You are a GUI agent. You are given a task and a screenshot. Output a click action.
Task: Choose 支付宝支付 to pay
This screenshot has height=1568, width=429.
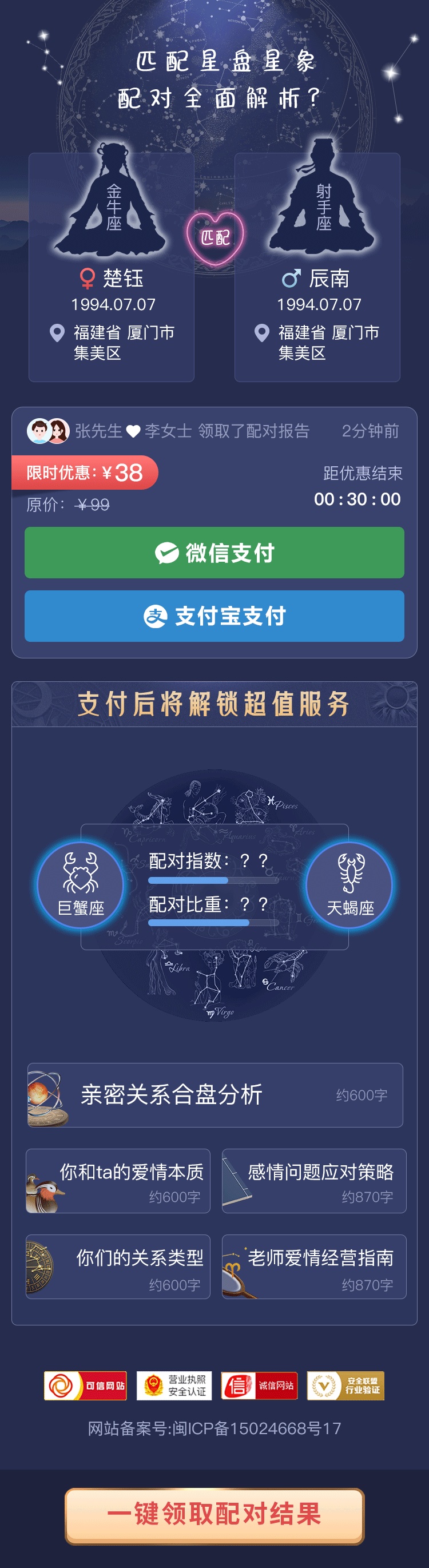point(214,616)
